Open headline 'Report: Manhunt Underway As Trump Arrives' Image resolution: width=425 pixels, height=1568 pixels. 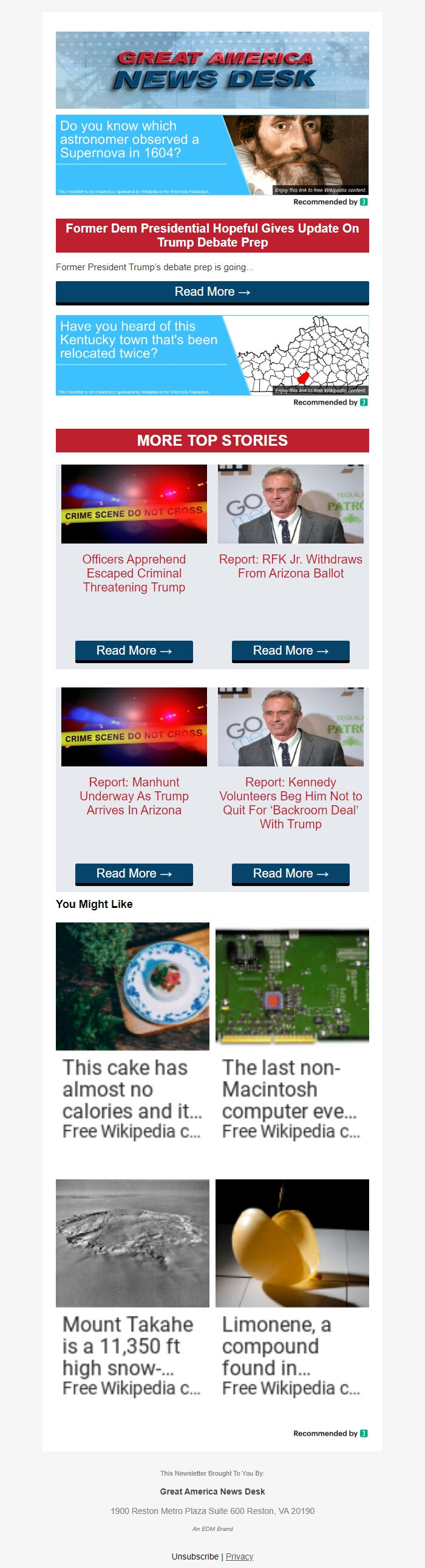click(x=134, y=796)
